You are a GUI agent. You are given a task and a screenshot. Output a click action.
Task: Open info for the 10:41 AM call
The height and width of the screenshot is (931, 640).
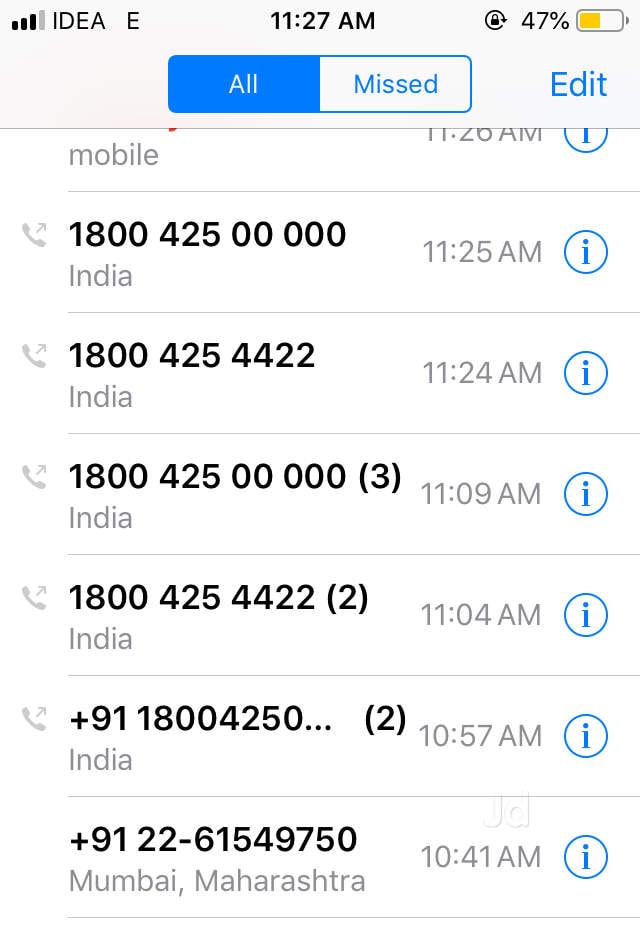point(586,857)
